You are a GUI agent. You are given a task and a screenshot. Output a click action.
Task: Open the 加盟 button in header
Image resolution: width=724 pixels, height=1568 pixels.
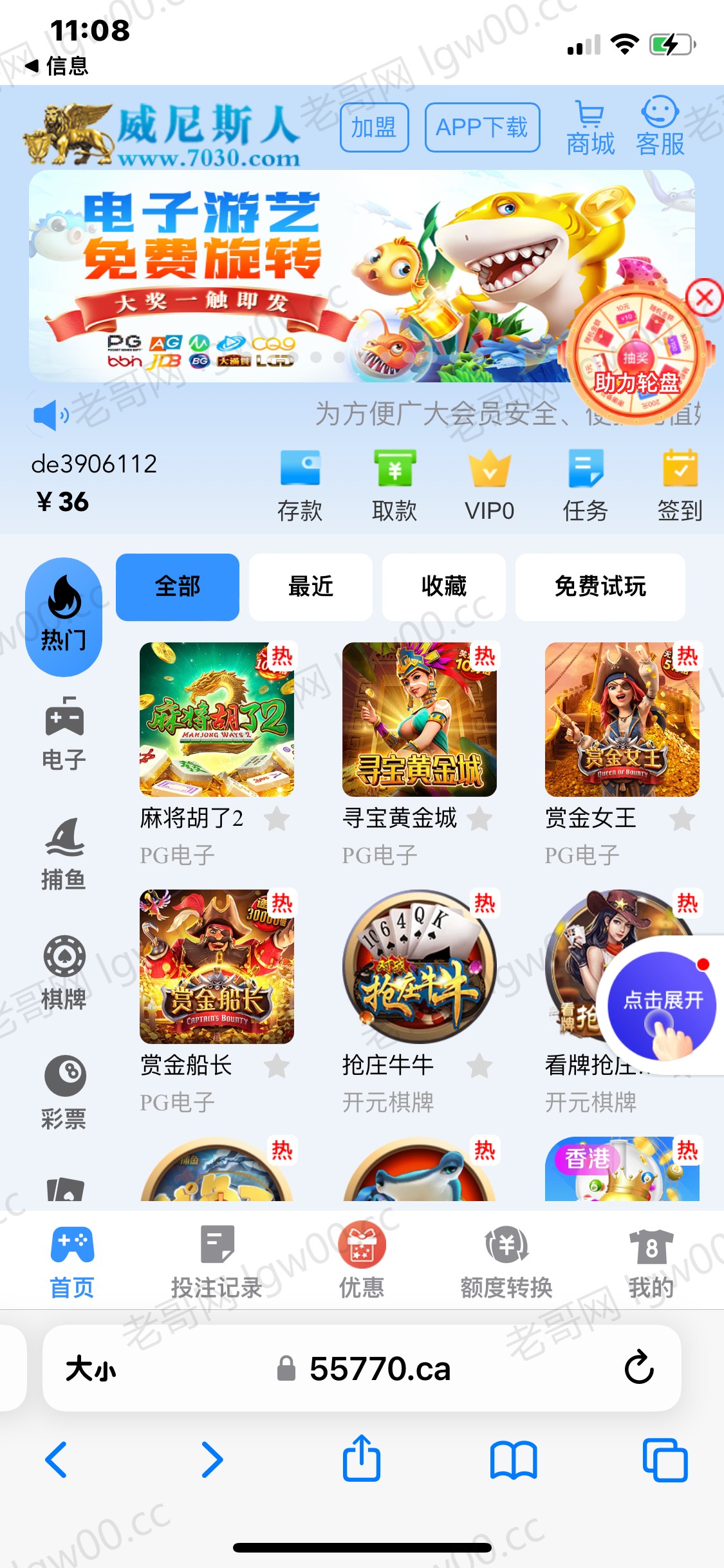pos(374,127)
